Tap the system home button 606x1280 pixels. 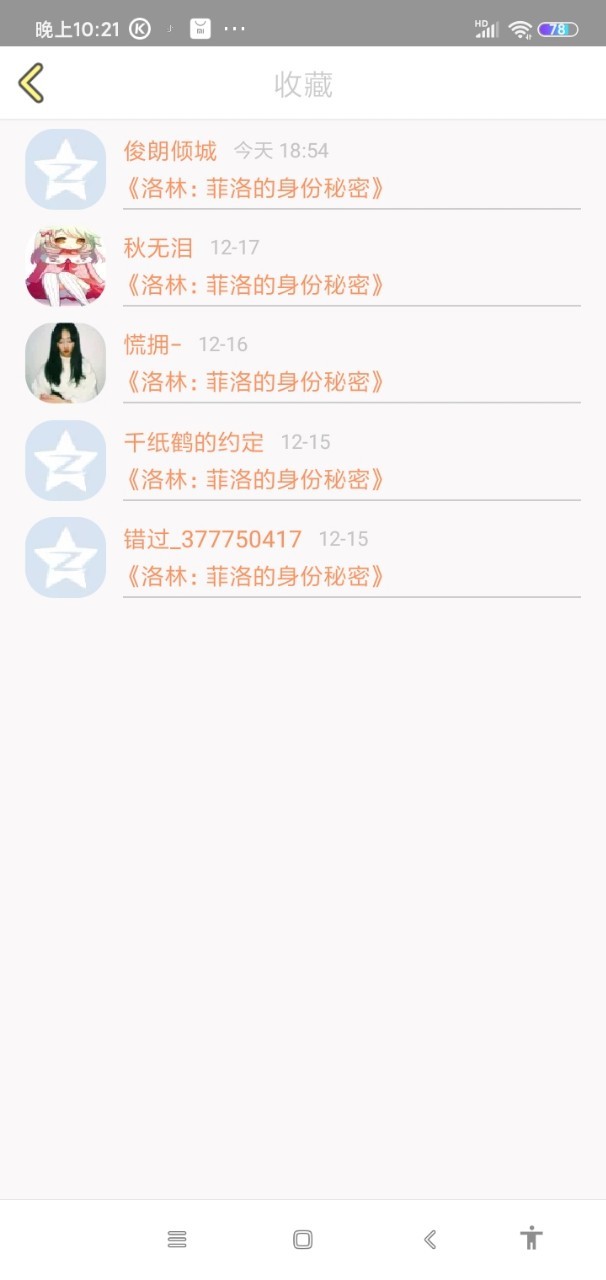coord(302,1239)
